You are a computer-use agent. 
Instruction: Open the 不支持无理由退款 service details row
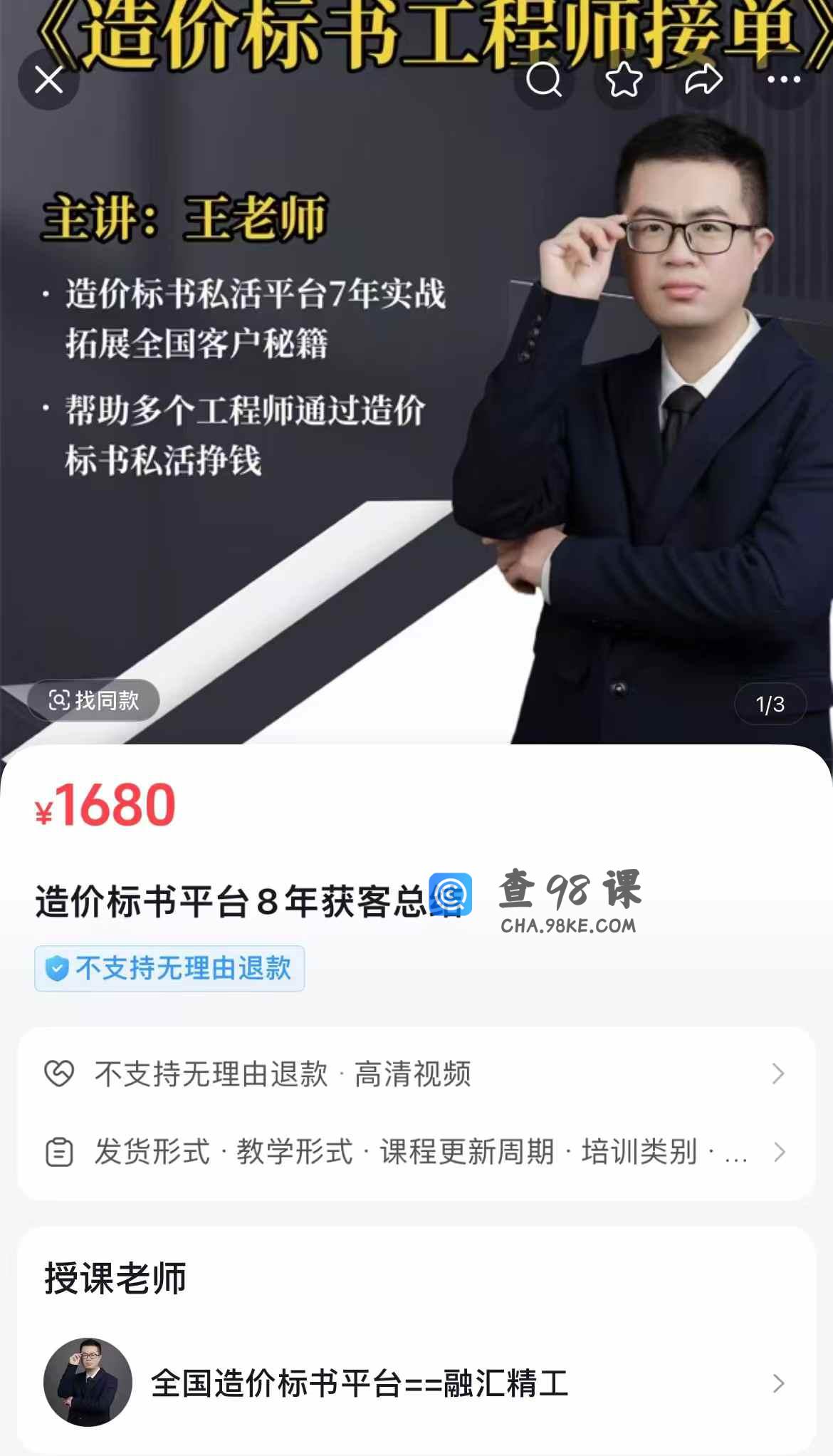[416, 1073]
